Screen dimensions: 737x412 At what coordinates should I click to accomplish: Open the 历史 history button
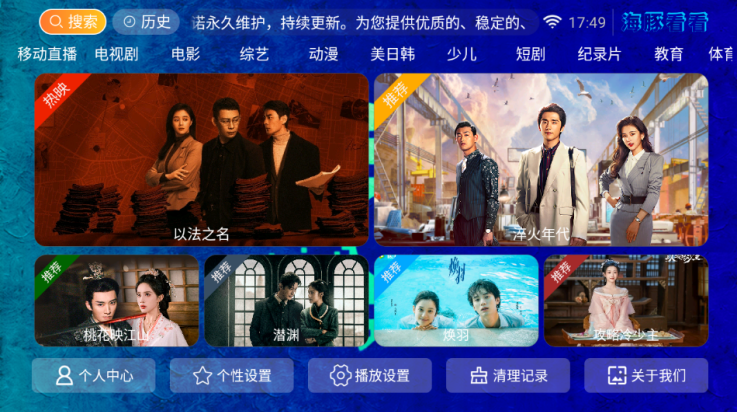tap(146, 21)
